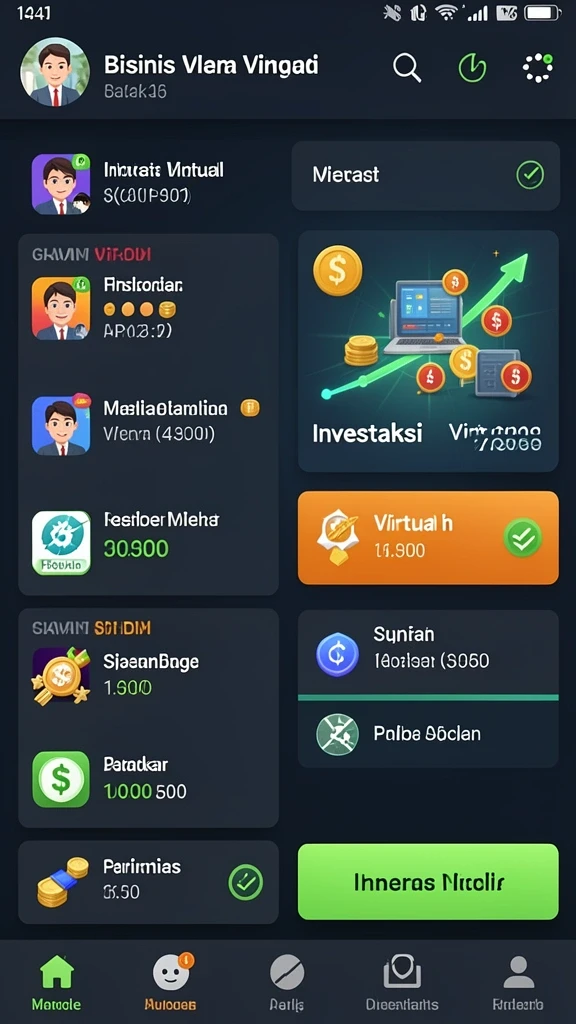Open the Synfan coin row
The height and width of the screenshot is (1024, 576).
pos(428,653)
